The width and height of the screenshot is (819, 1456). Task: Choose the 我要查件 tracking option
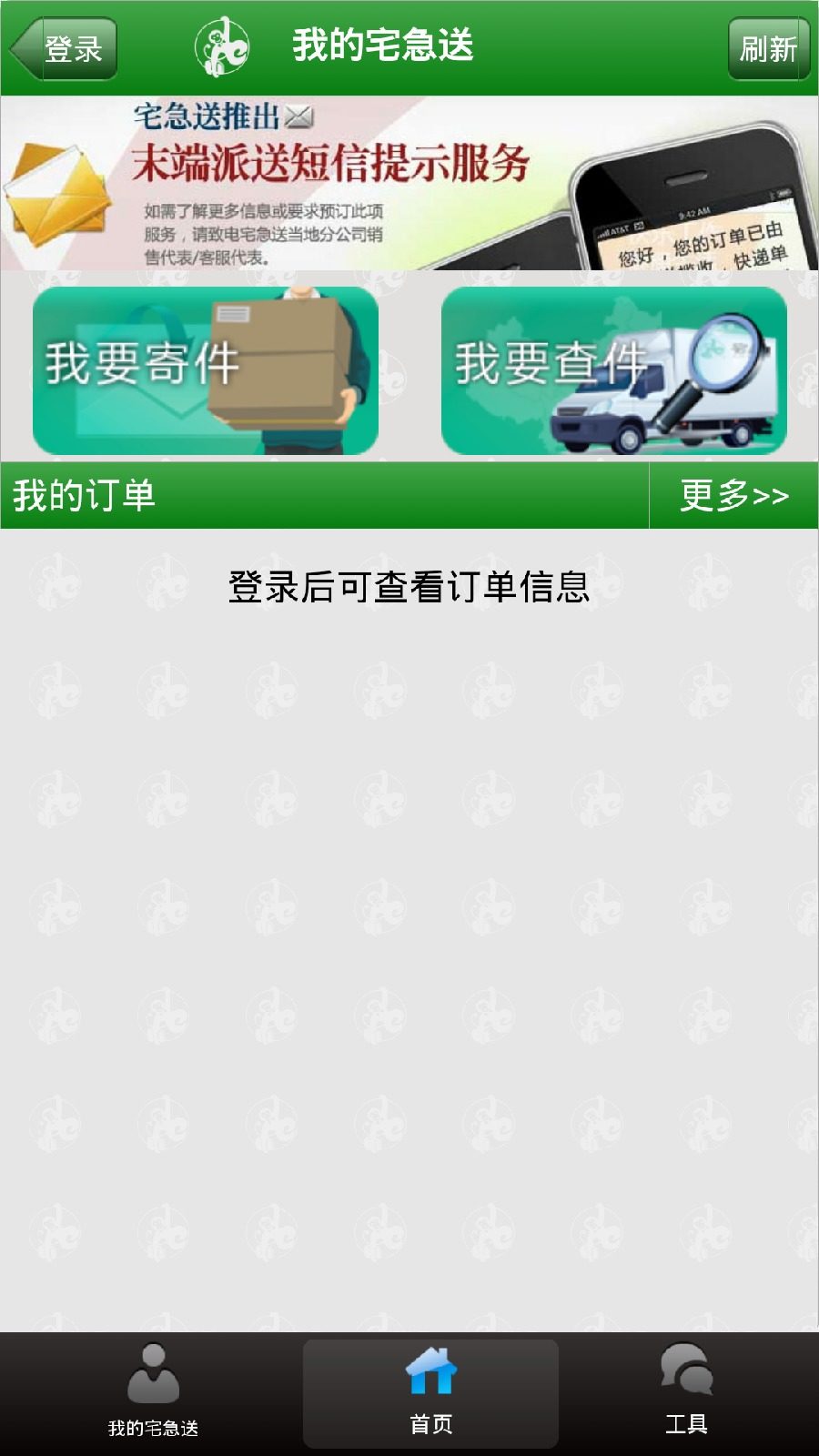614,369
